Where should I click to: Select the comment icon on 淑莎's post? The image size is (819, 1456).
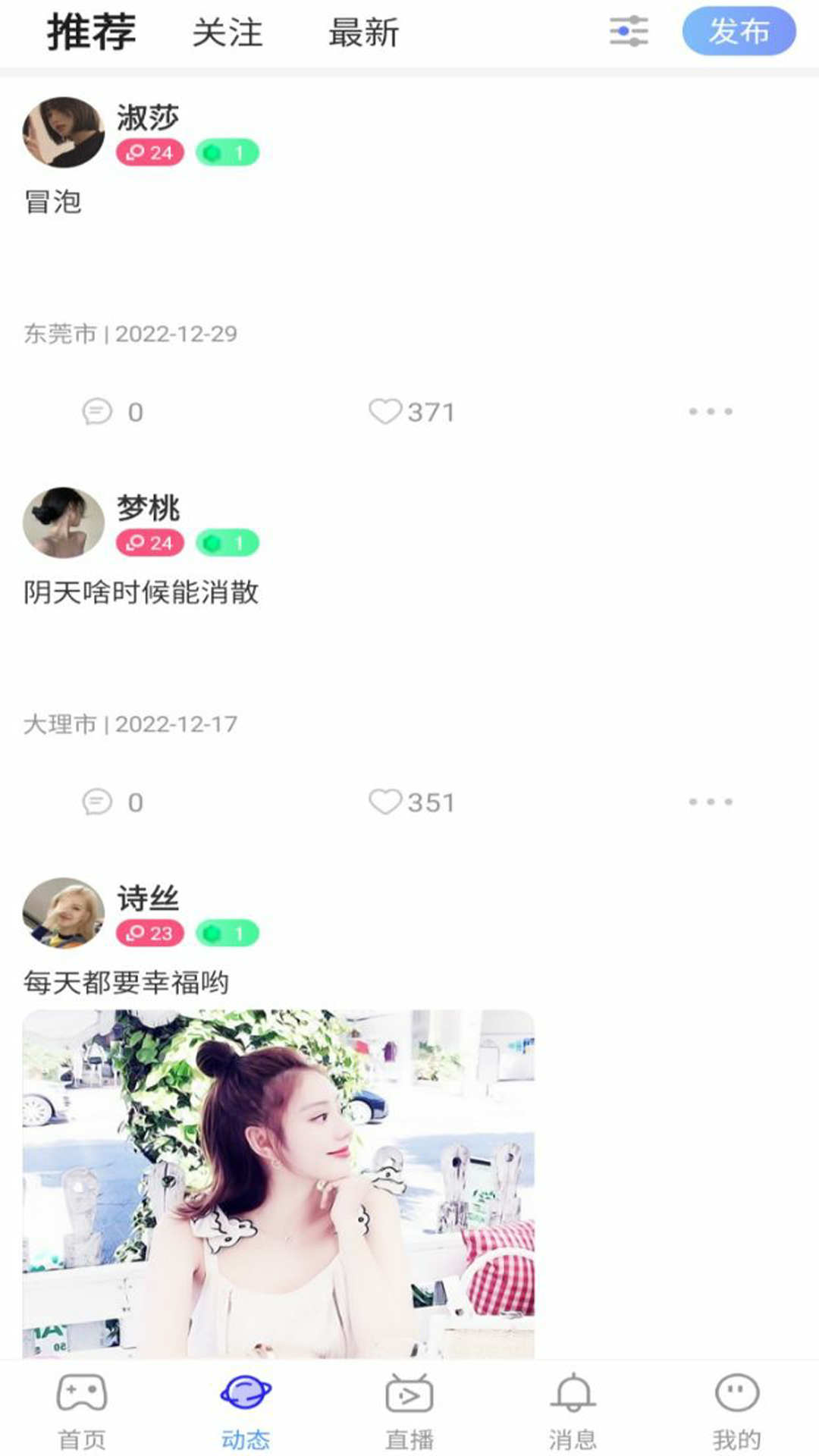coord(97,412)
